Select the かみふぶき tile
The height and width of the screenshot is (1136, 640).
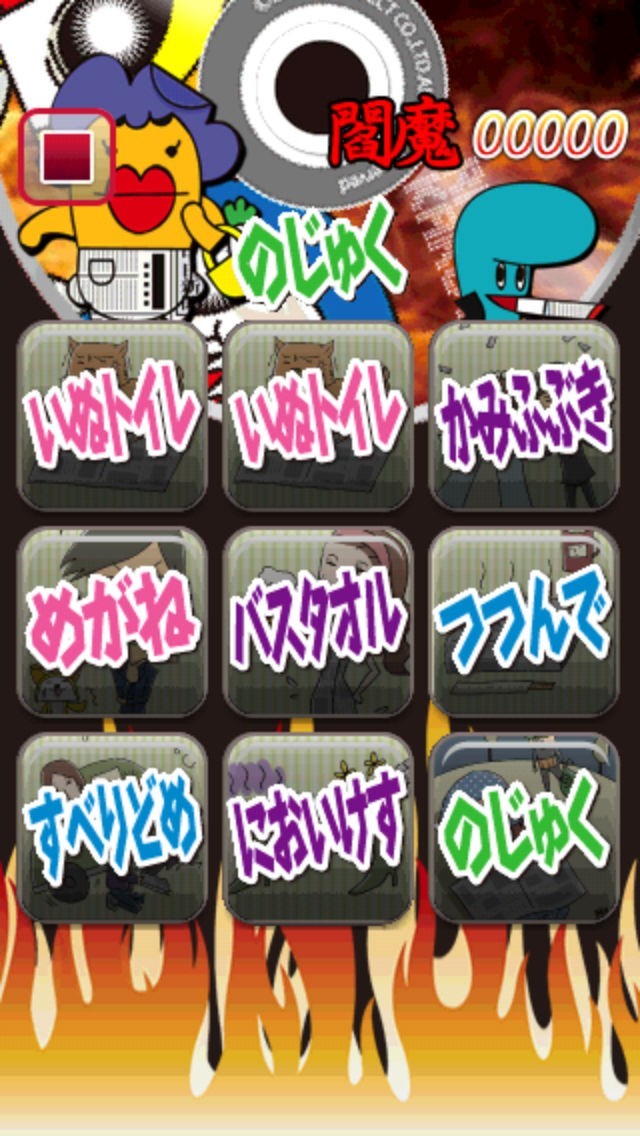tap(524, 416)
